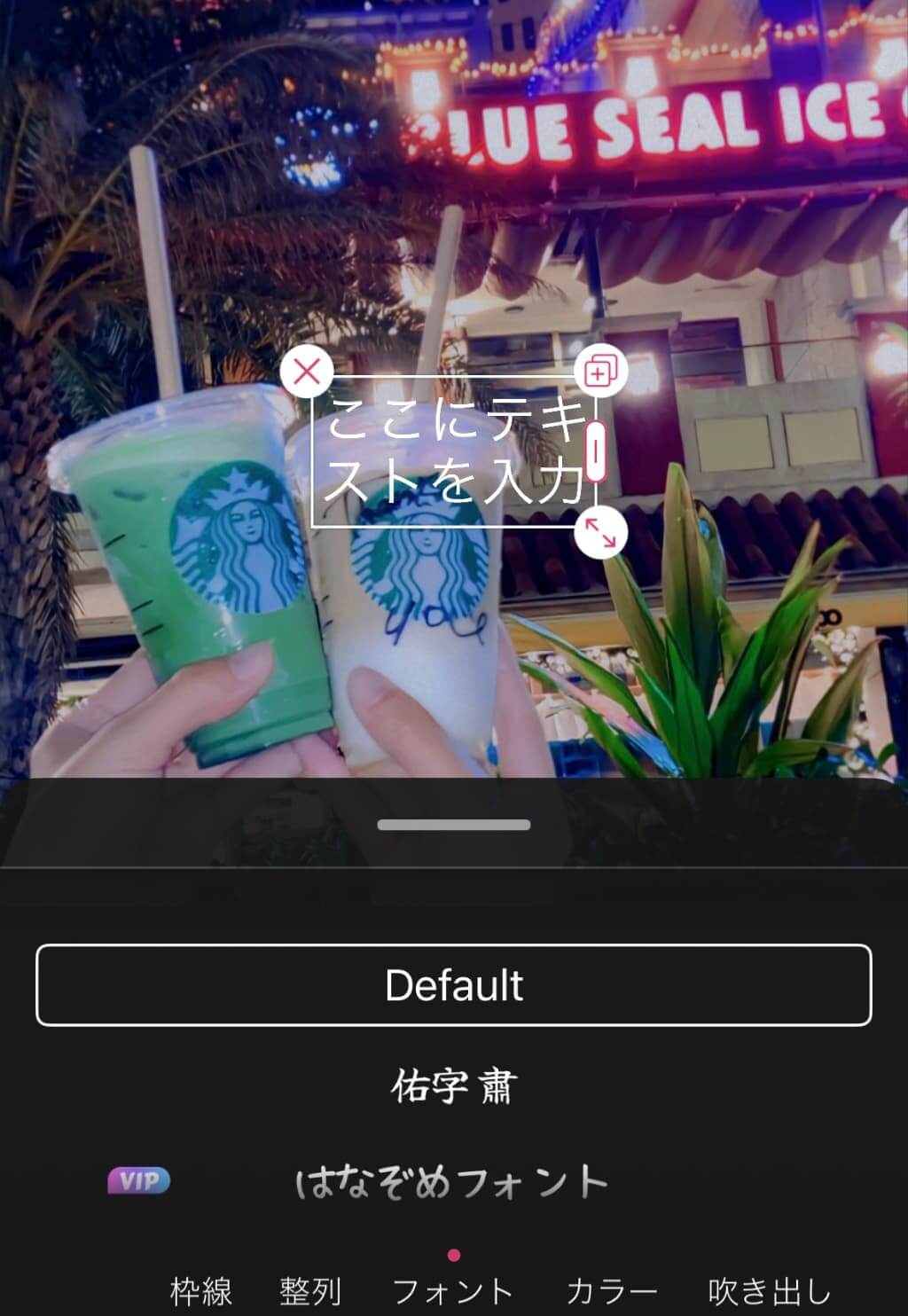Tap the resize arrows on the text box
Image resolution: width=908 pixels, height=1316 pixels.
(601, 533)
